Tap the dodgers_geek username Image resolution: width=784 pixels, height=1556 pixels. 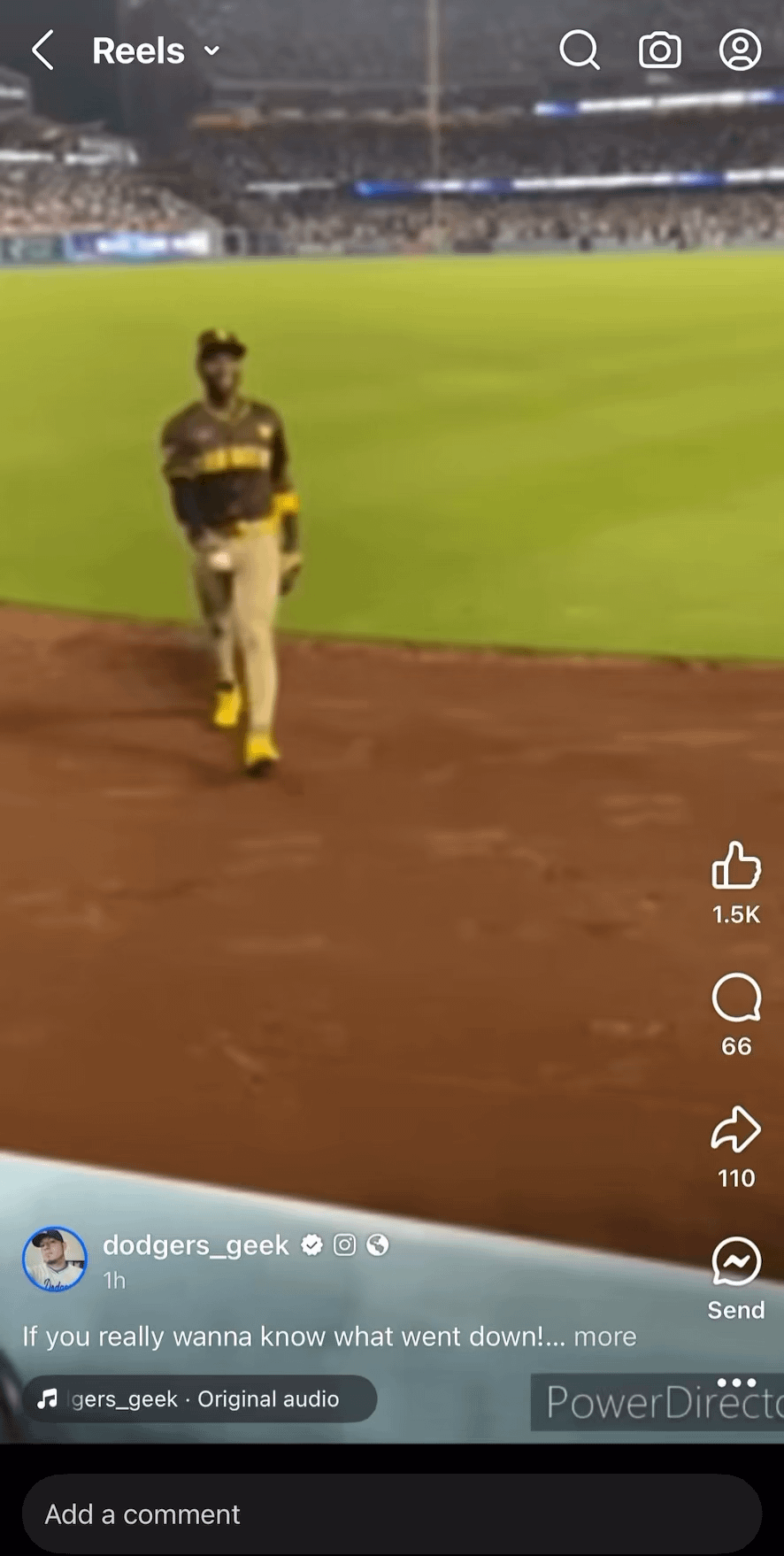[x=196, y=1245]
